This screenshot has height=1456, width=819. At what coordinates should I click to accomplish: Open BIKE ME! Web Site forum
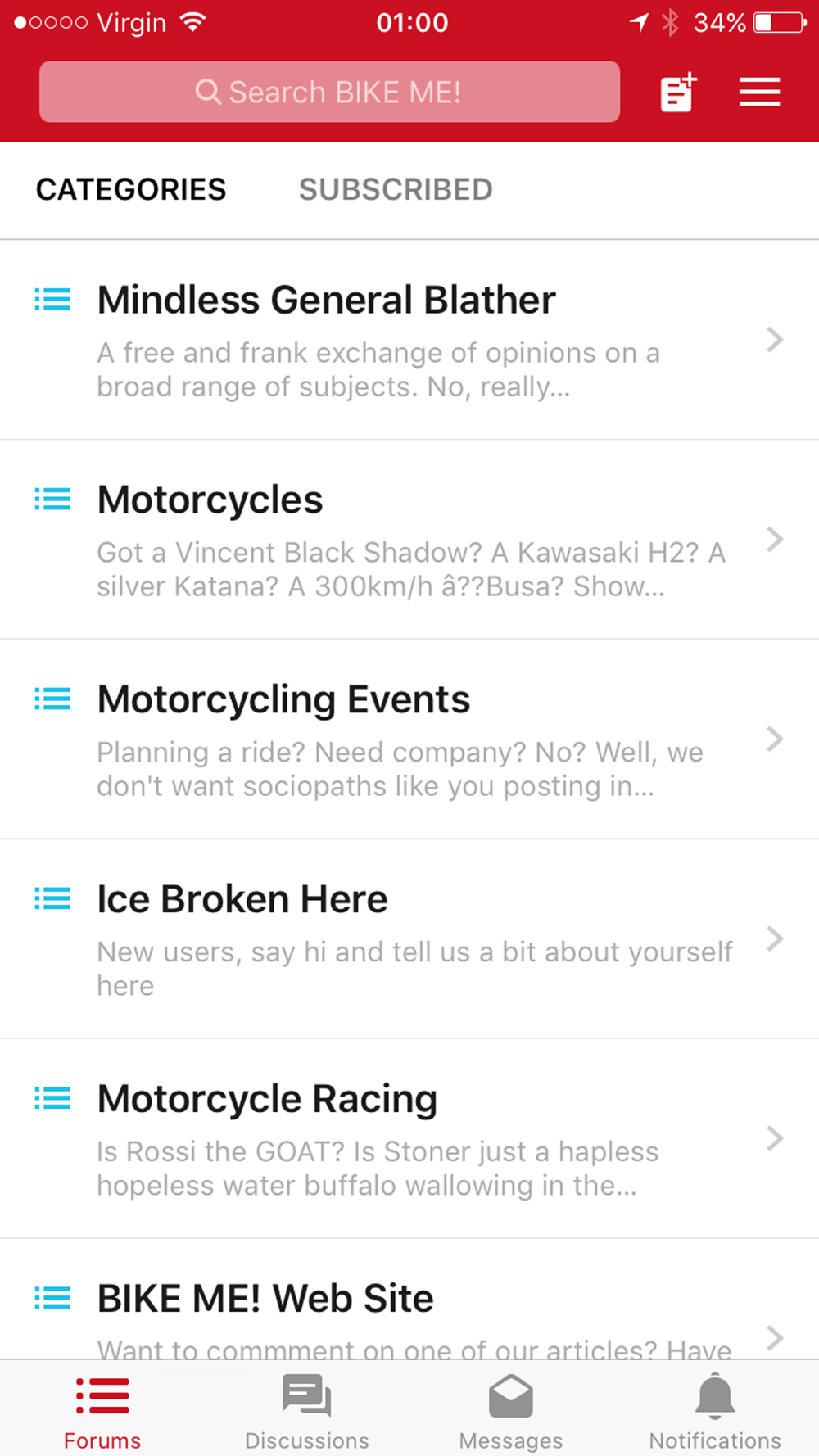click(x=409, y=1300)
